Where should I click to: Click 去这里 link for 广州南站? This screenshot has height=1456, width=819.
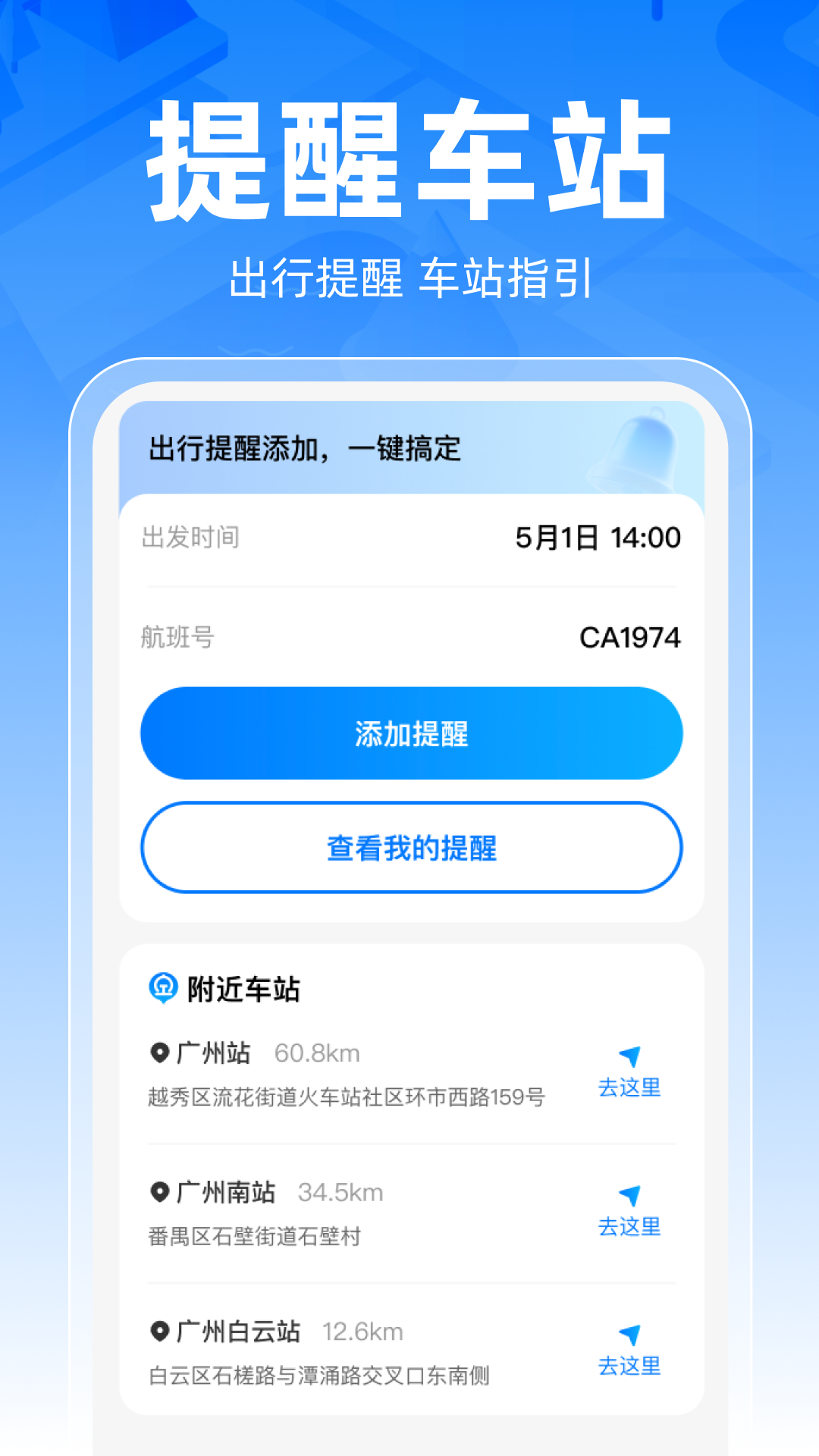click(630, 1228)
